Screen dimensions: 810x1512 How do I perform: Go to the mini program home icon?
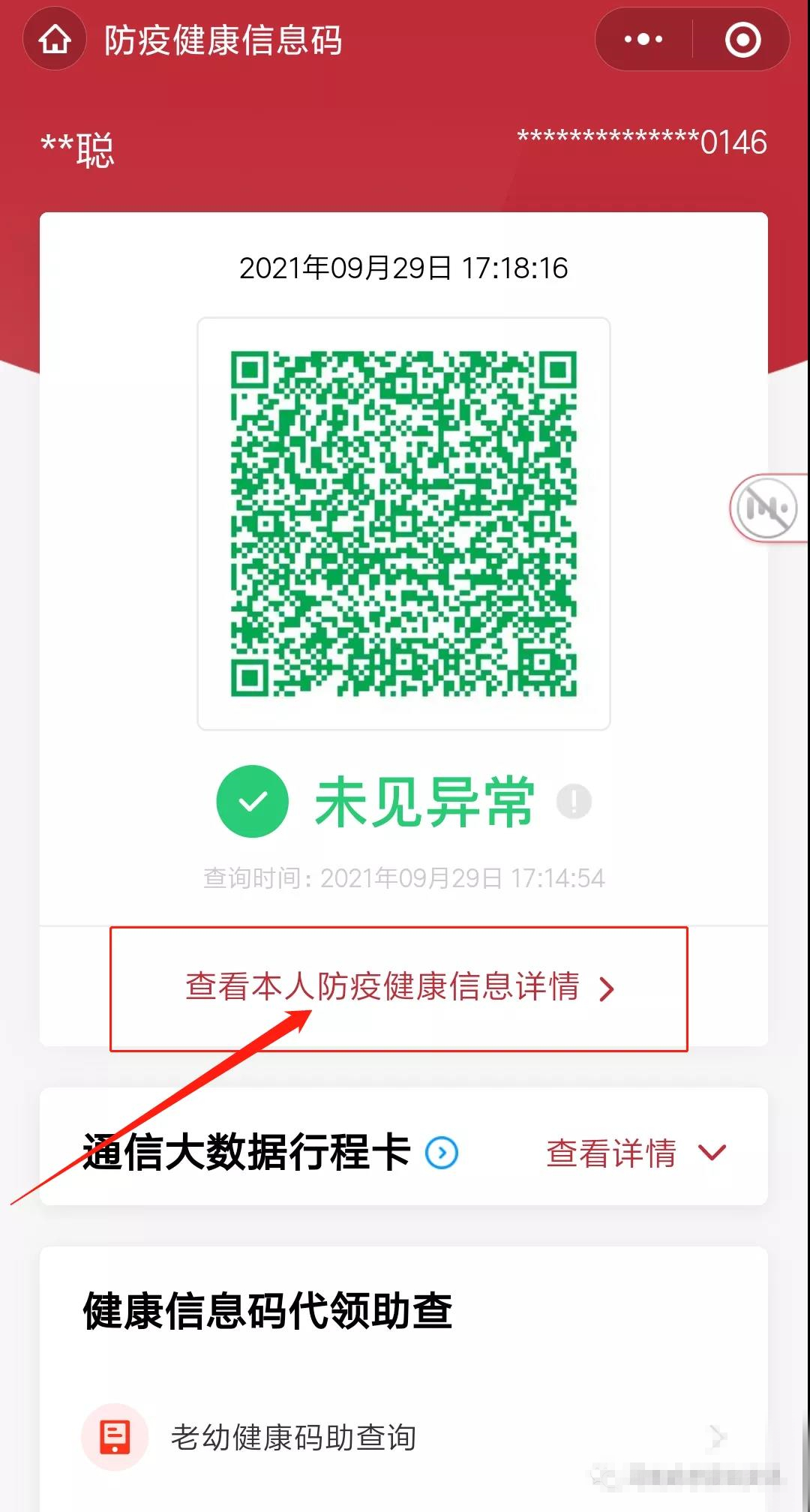[x=55, y=40]
